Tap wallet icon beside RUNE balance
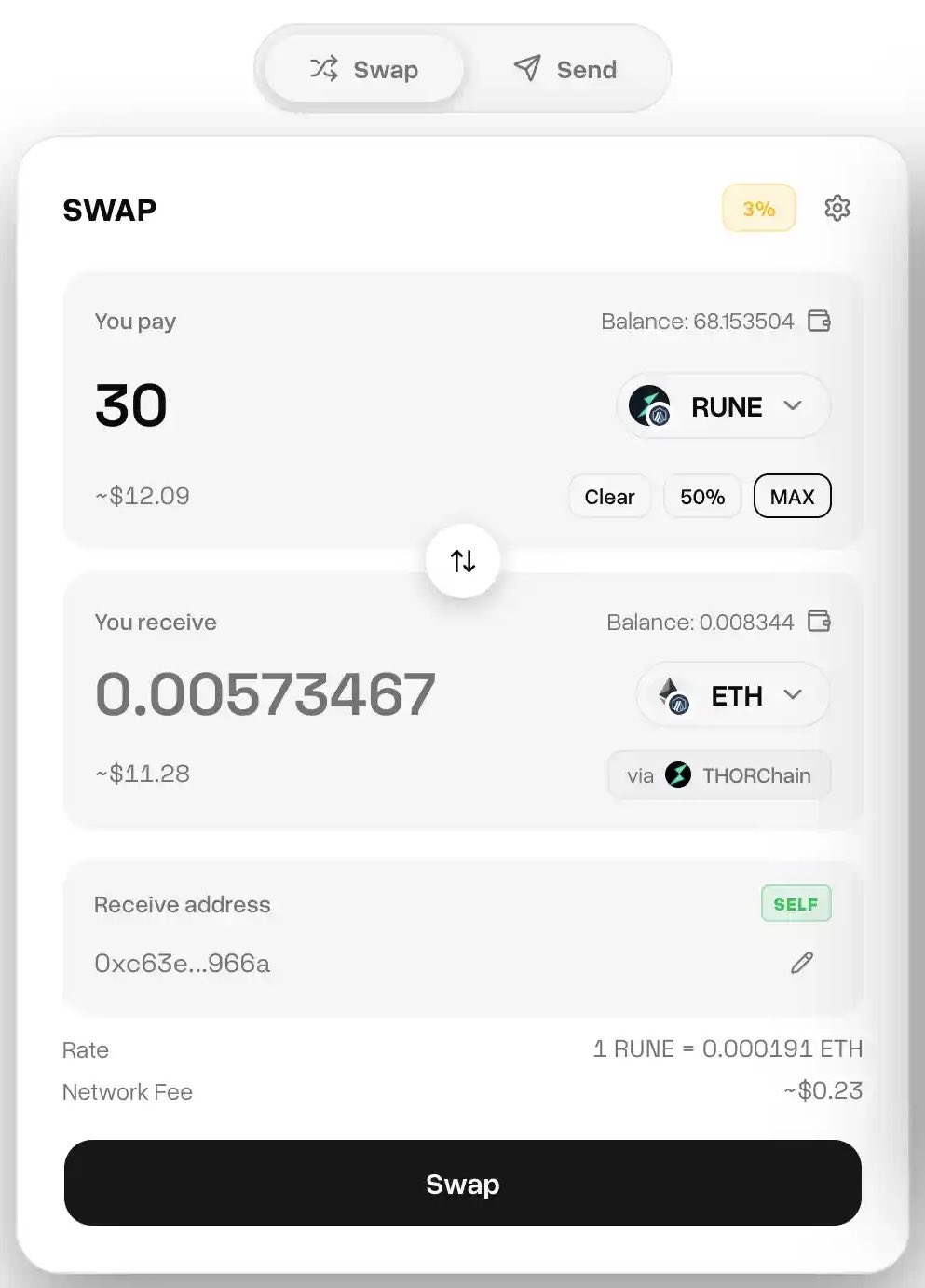 tap(819, 322)
